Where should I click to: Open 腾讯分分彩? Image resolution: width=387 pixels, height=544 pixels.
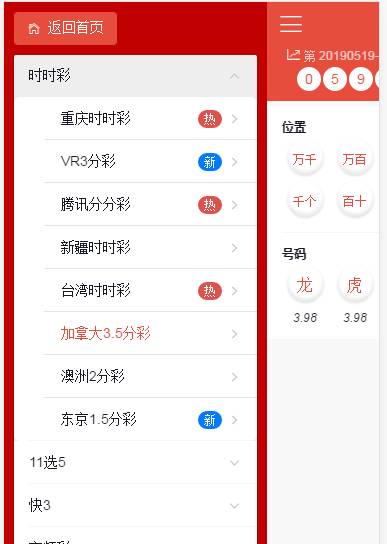click(150, 205)
